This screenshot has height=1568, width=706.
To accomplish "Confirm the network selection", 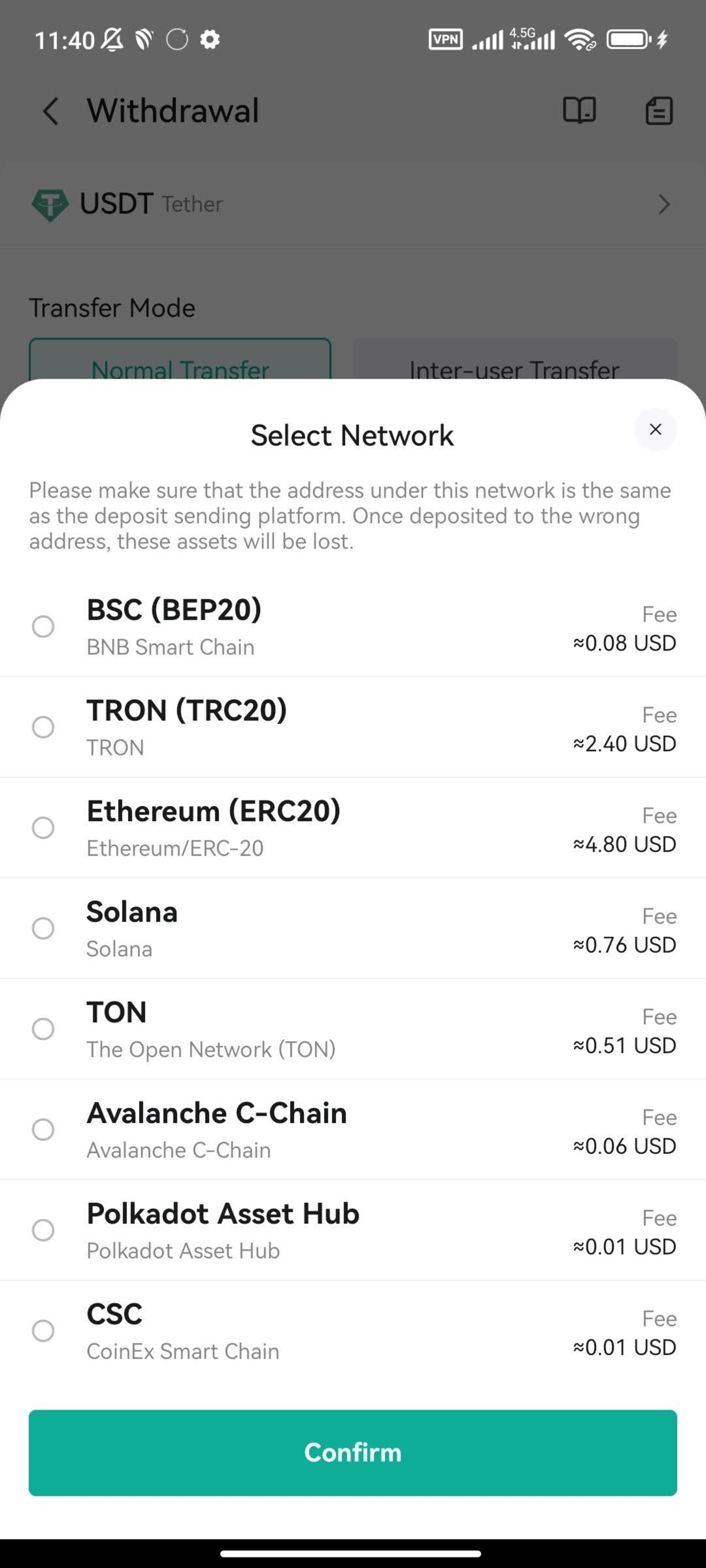I will coord(353,1452).
